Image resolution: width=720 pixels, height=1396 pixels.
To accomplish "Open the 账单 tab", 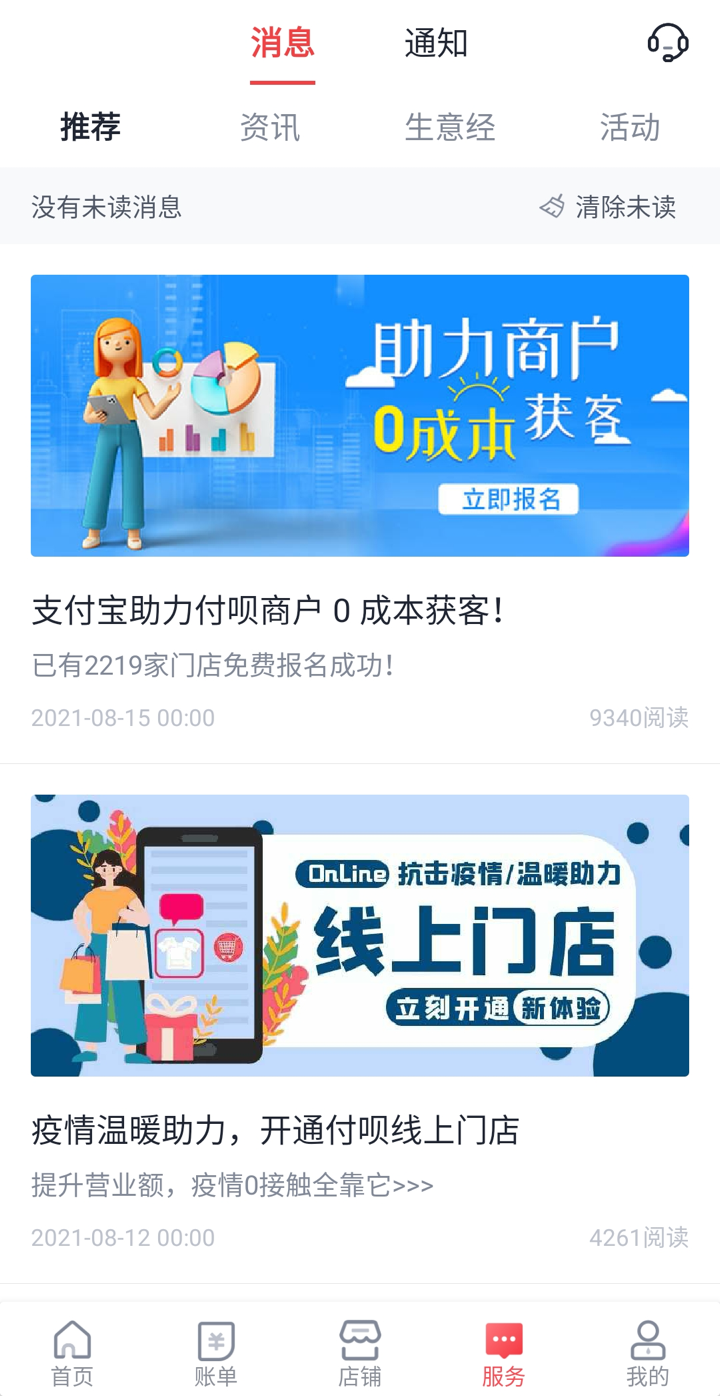I will point(216,1352).
